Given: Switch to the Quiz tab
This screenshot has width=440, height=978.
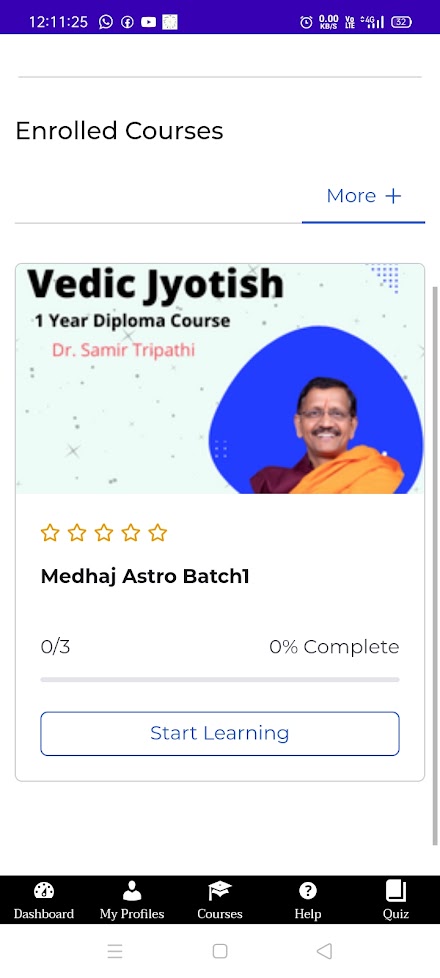Looking at the screenshot, I should (x=396, y=901).
